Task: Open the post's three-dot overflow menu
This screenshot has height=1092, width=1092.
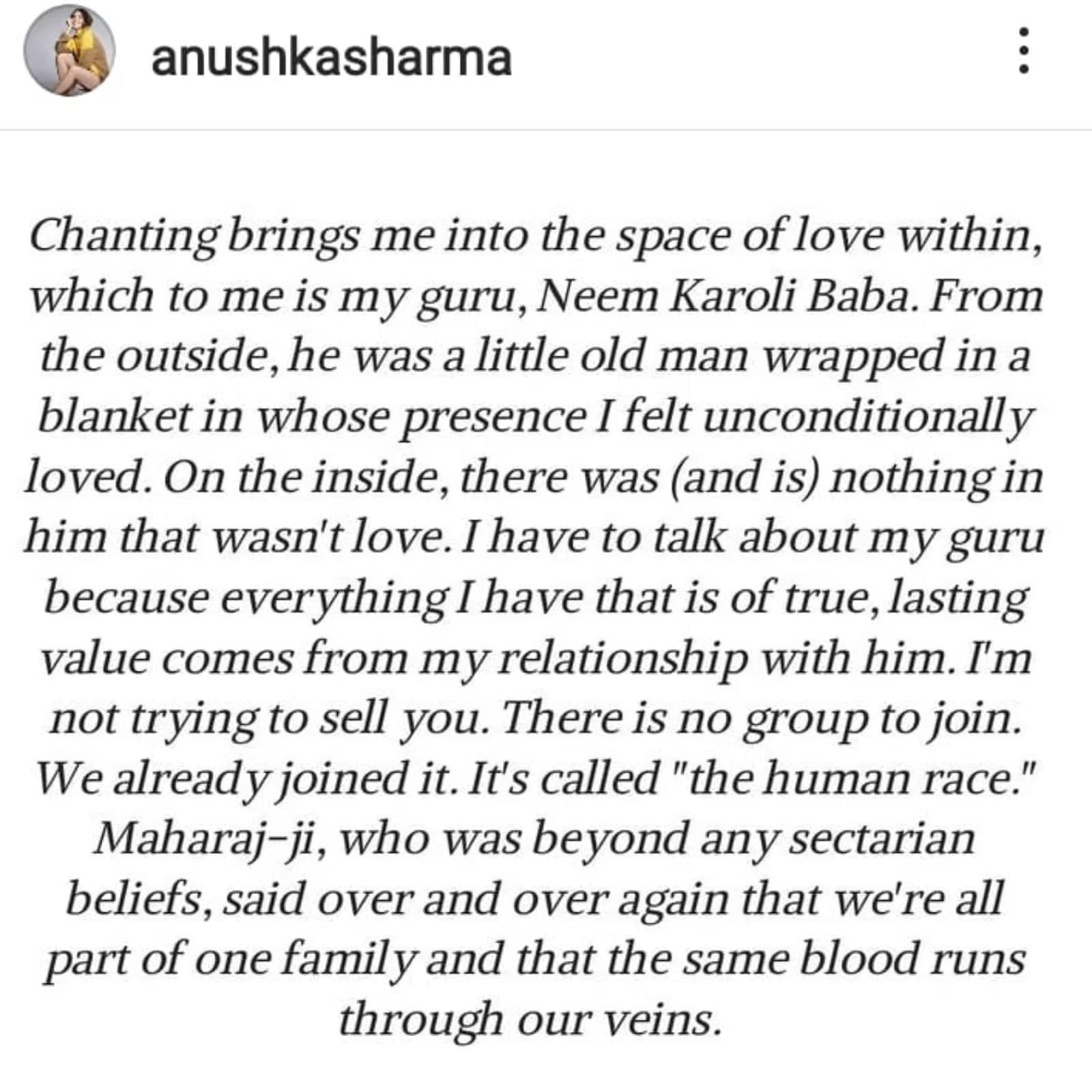Action: 1023,51
